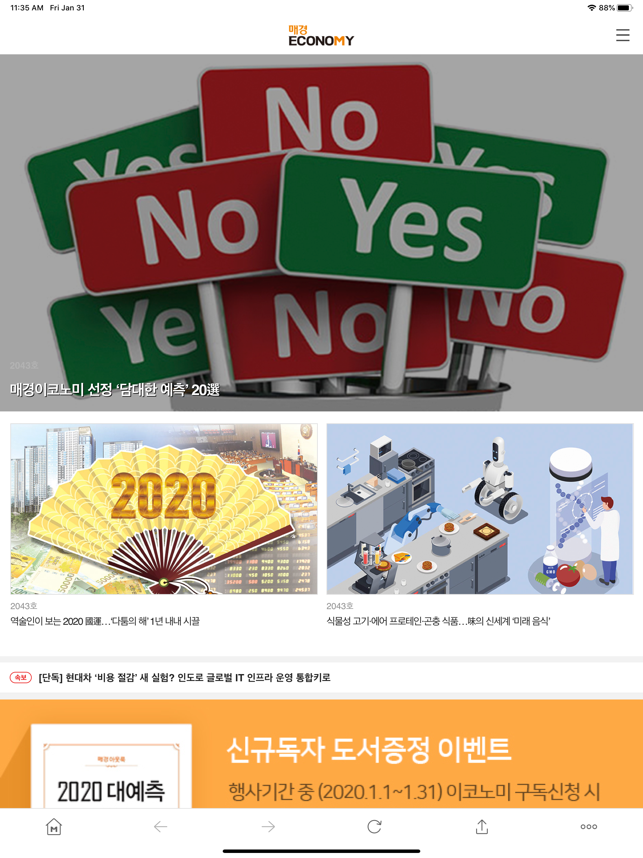Go to the home page icon

coord(54,827)
